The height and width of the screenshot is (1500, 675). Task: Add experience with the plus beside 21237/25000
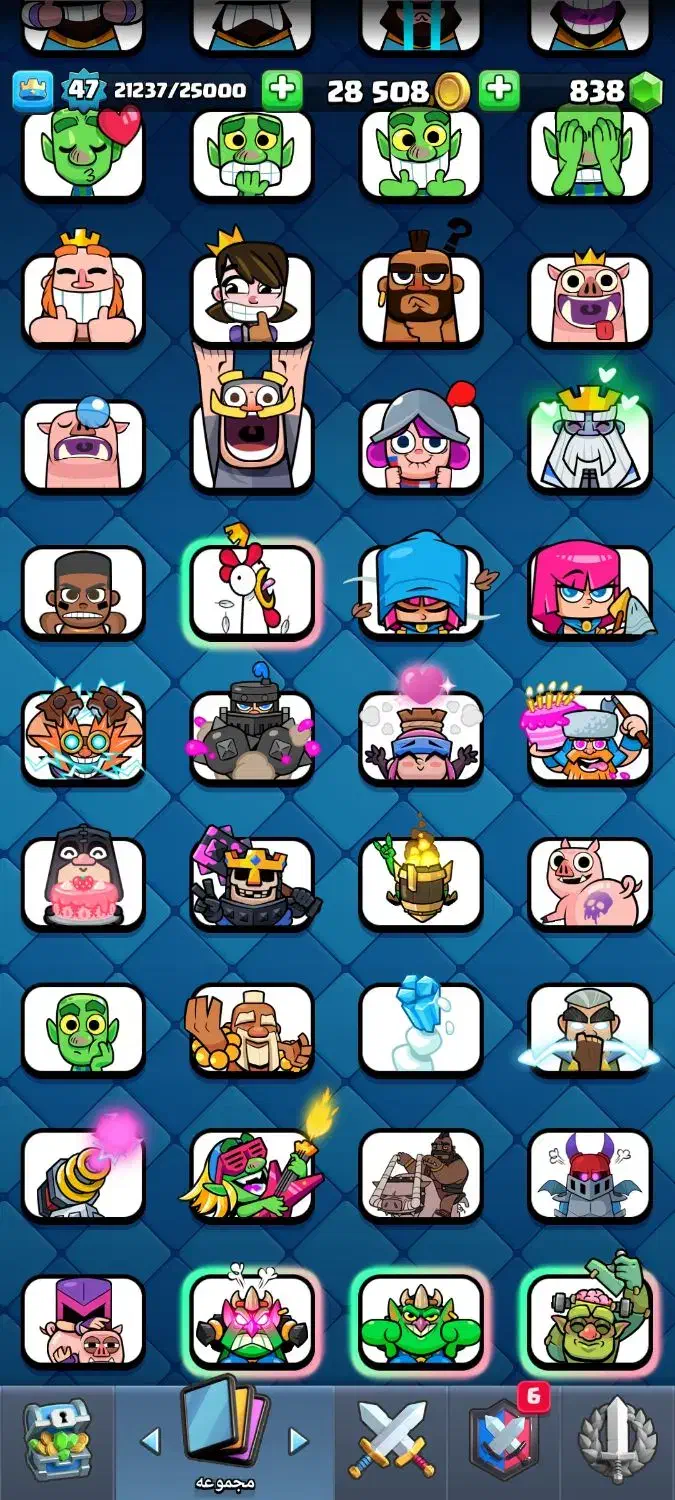click(282, 91)
